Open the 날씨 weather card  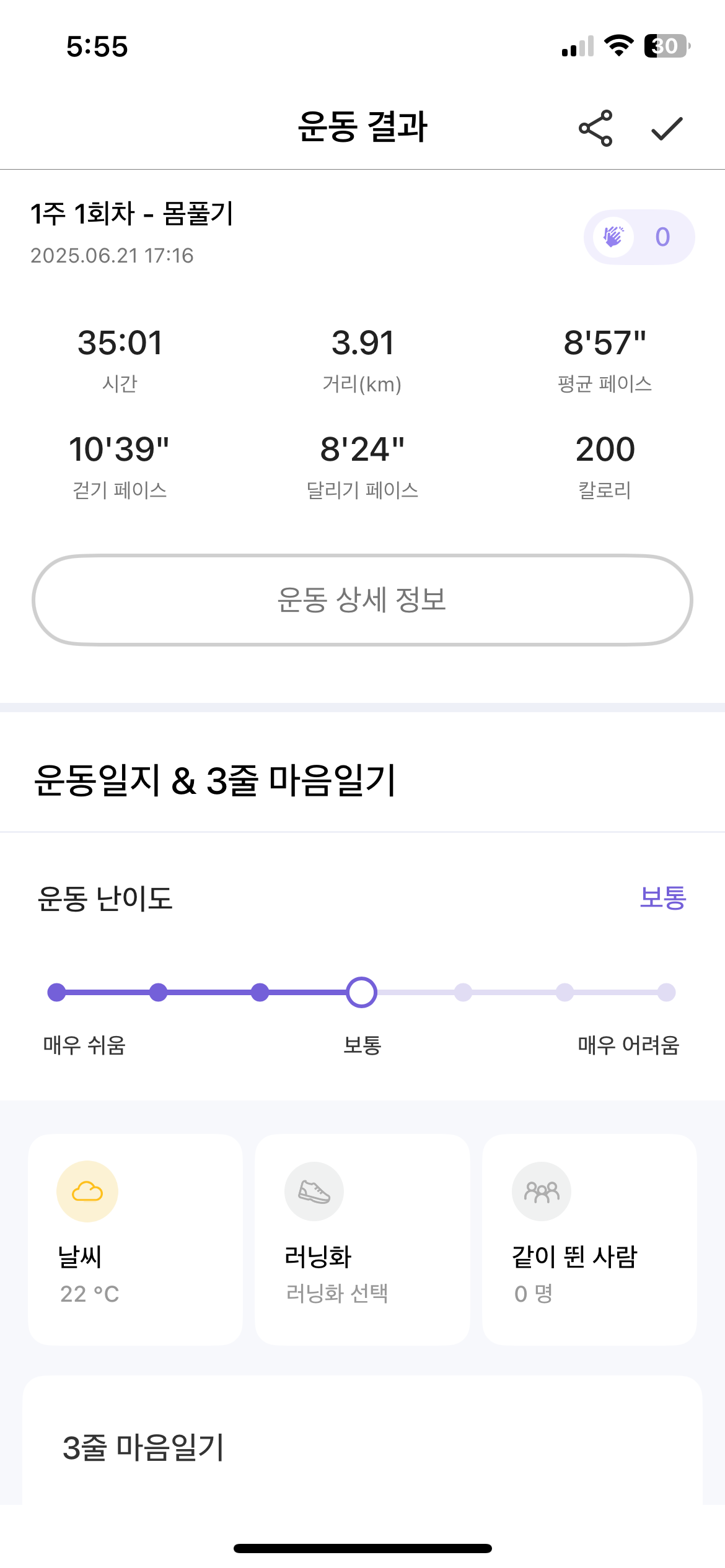(x=135, y=1239)
